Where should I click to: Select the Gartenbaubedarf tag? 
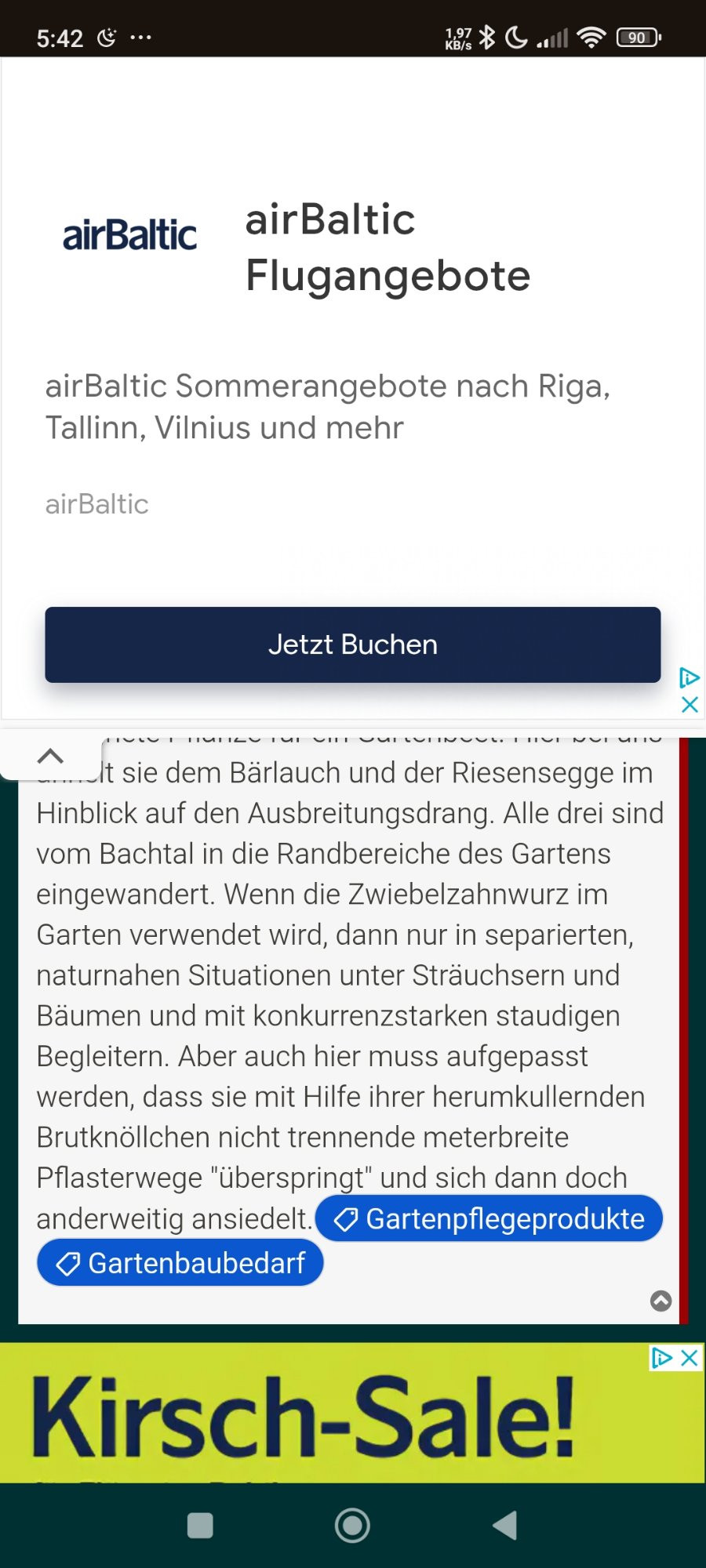tap(180, 1263)
